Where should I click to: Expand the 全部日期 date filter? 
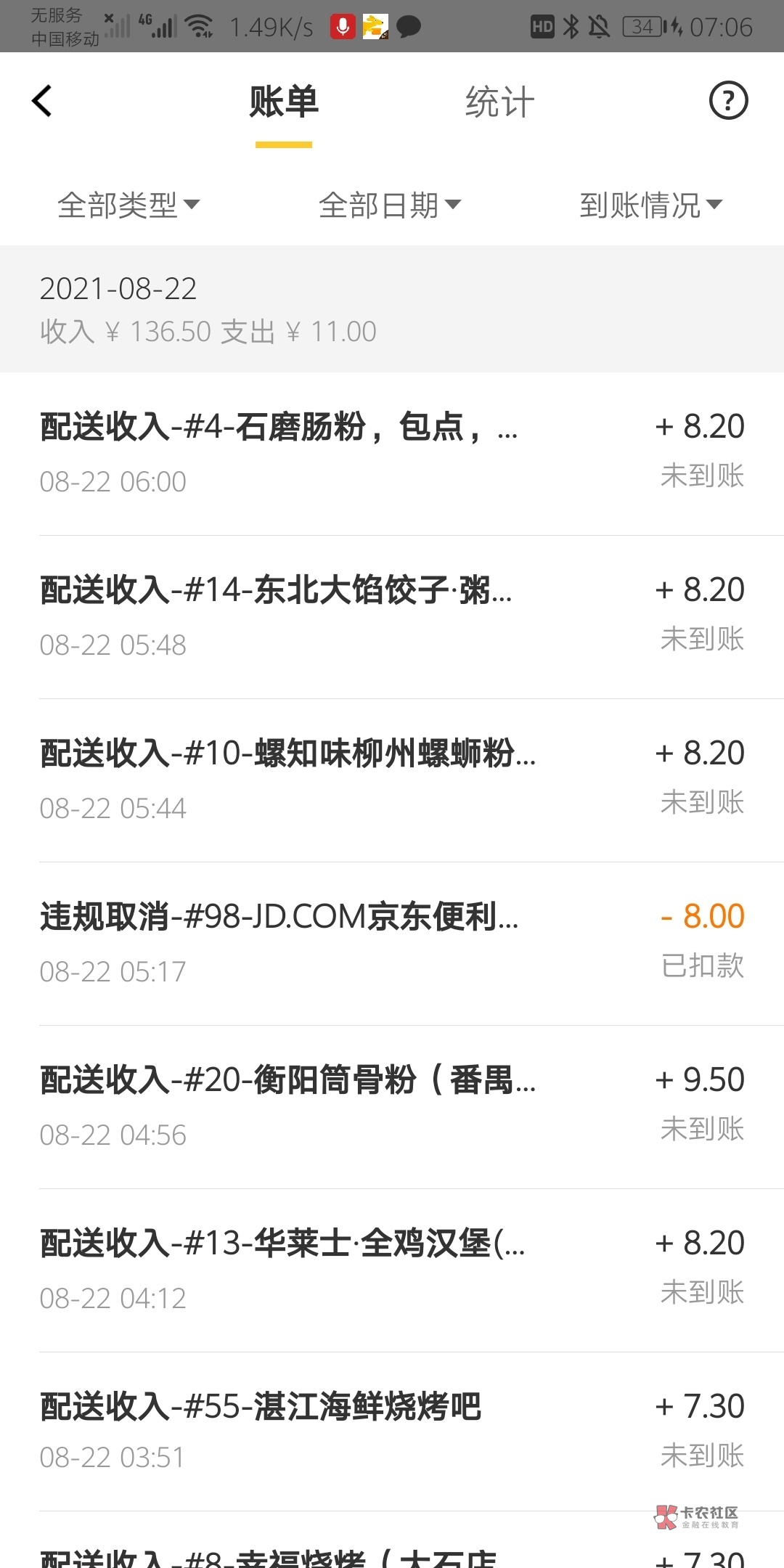point(390,205)
